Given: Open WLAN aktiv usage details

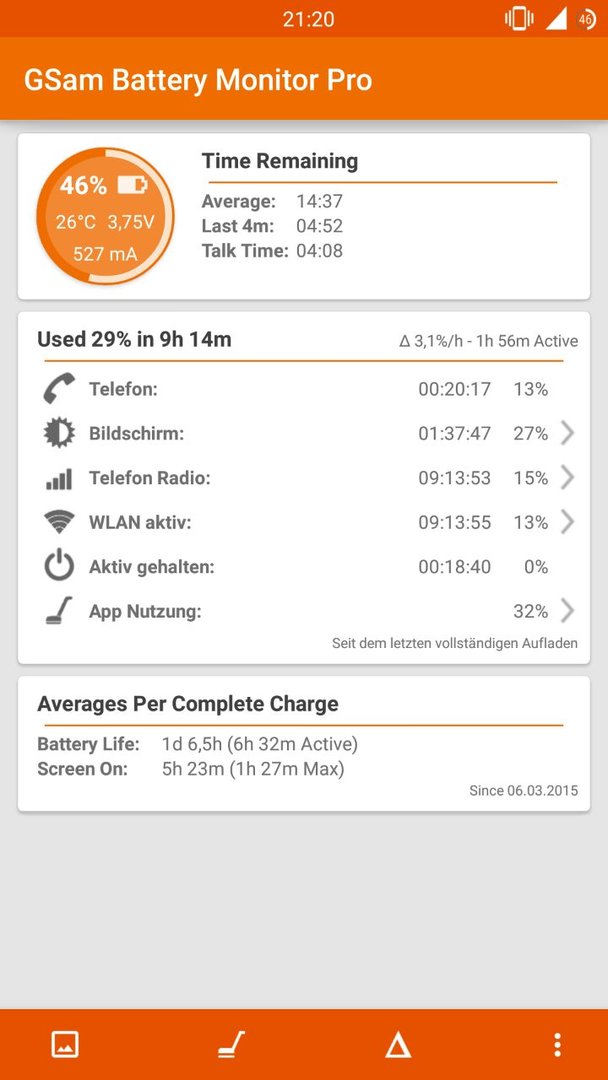Looking at the screenshot, I should pos(304,522).
